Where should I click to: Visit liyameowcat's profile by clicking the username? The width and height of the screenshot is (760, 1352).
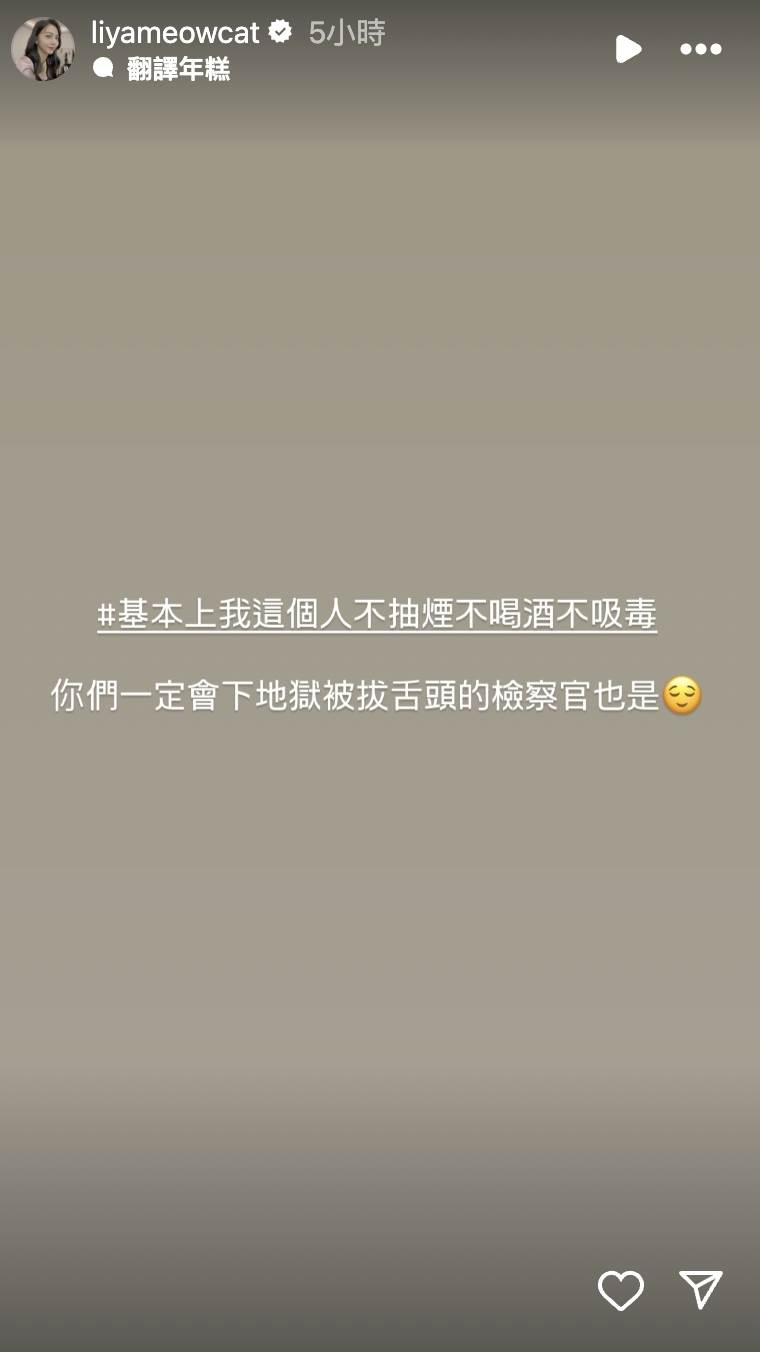177,33
